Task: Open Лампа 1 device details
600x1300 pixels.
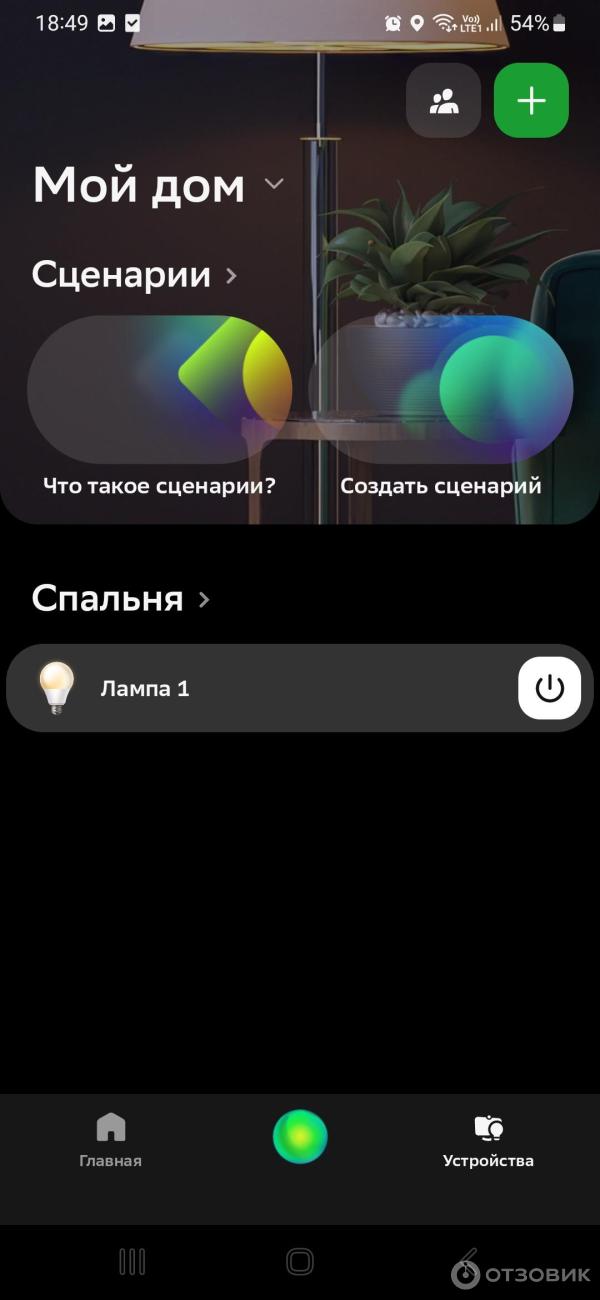Action: click(250, 688)
